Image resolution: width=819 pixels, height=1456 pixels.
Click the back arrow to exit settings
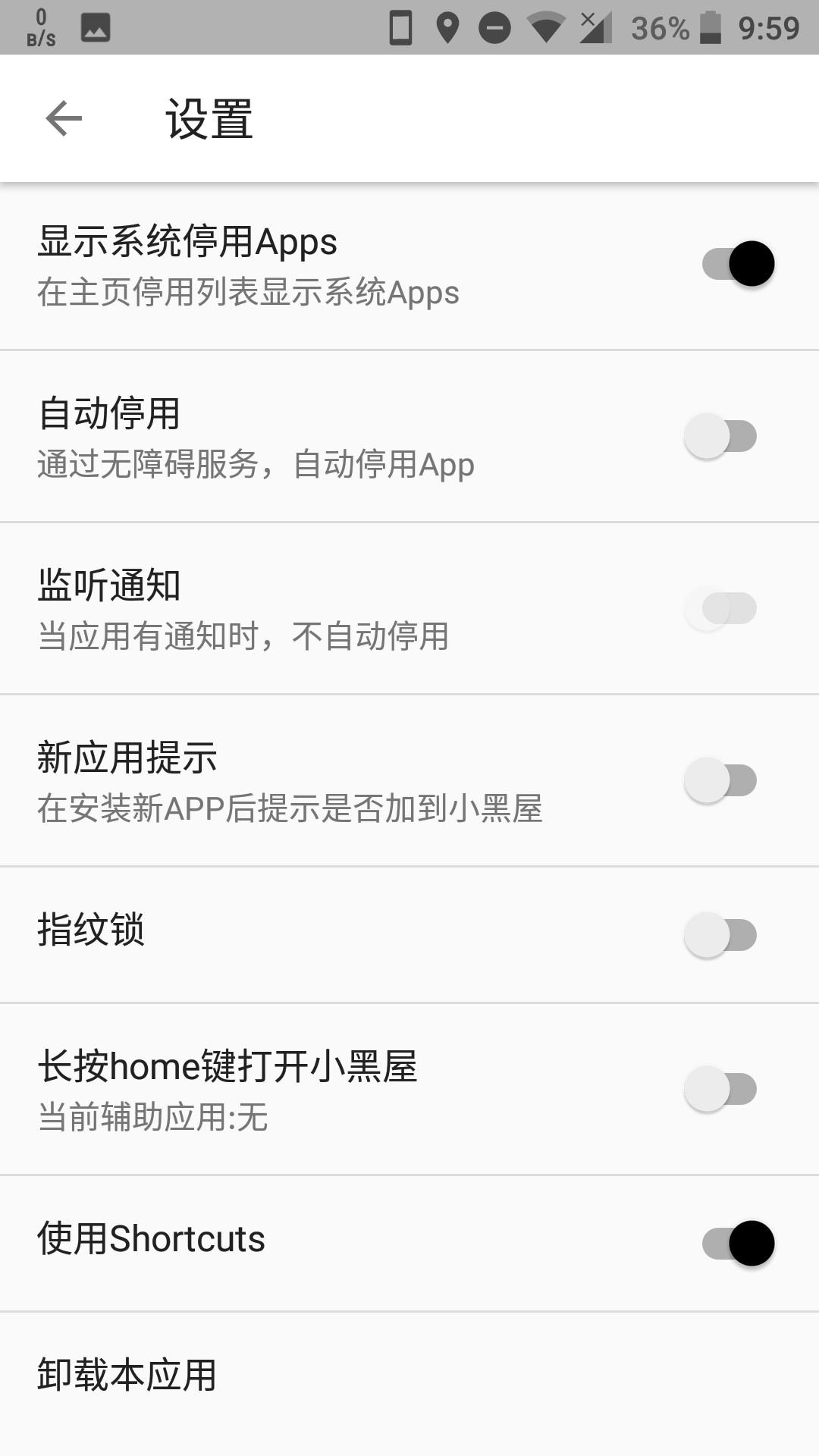(x=64, y=118)
